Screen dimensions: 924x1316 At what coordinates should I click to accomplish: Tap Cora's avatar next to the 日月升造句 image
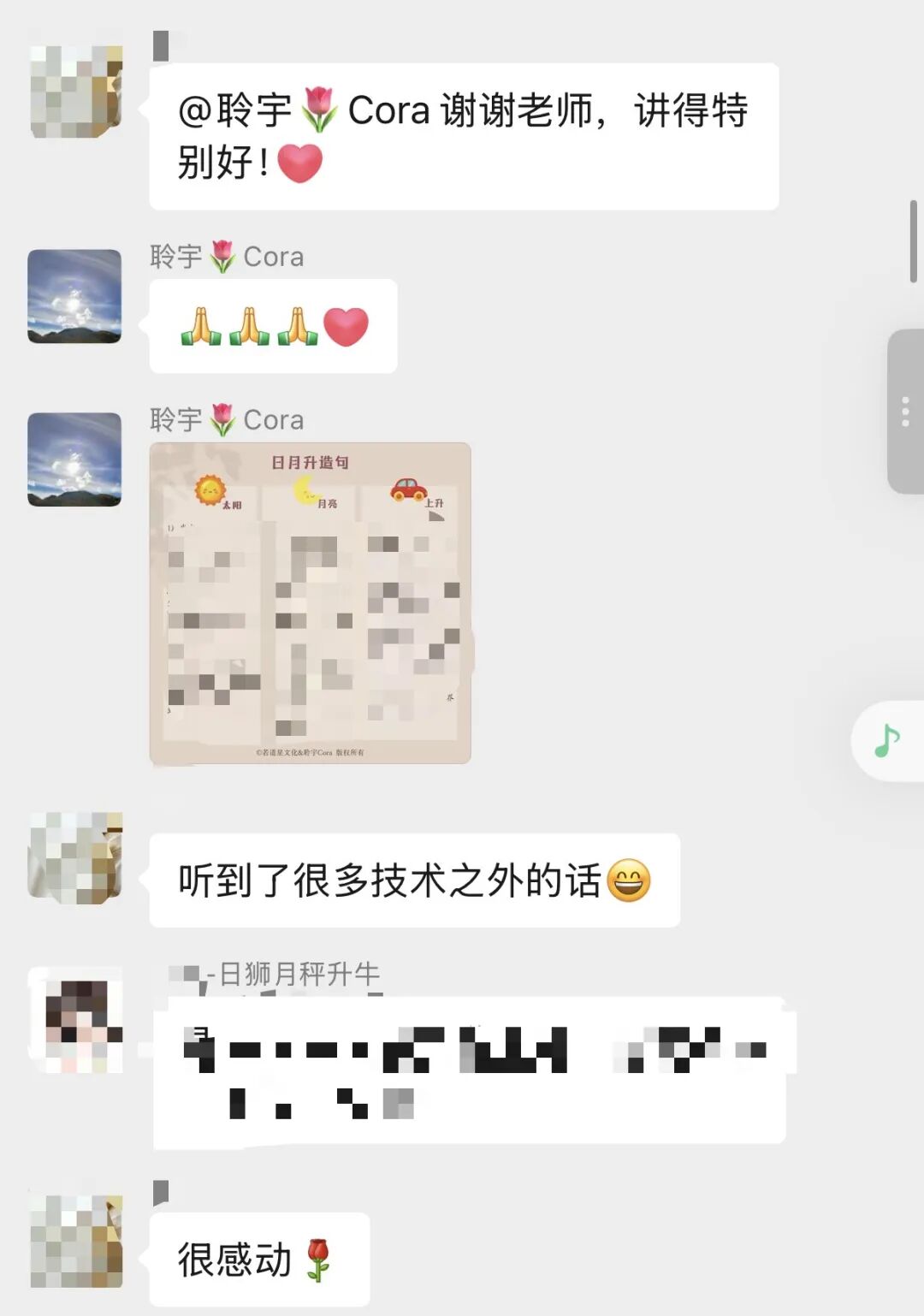(74, 459)
